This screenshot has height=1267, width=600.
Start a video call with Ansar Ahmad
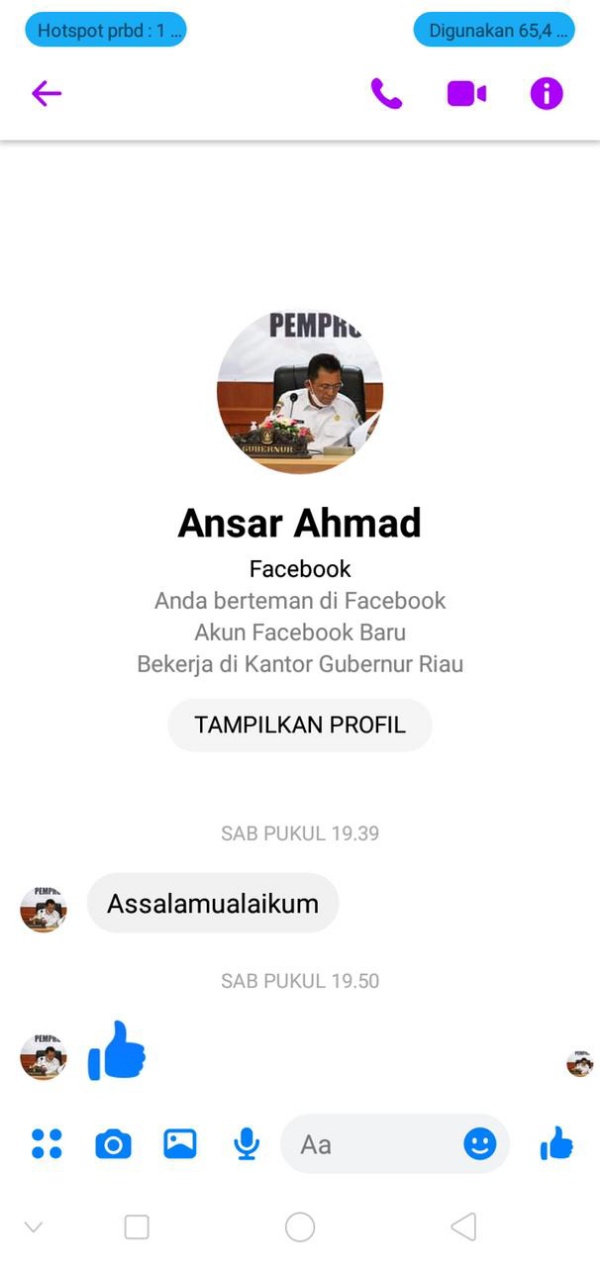(x=466, y=94)
